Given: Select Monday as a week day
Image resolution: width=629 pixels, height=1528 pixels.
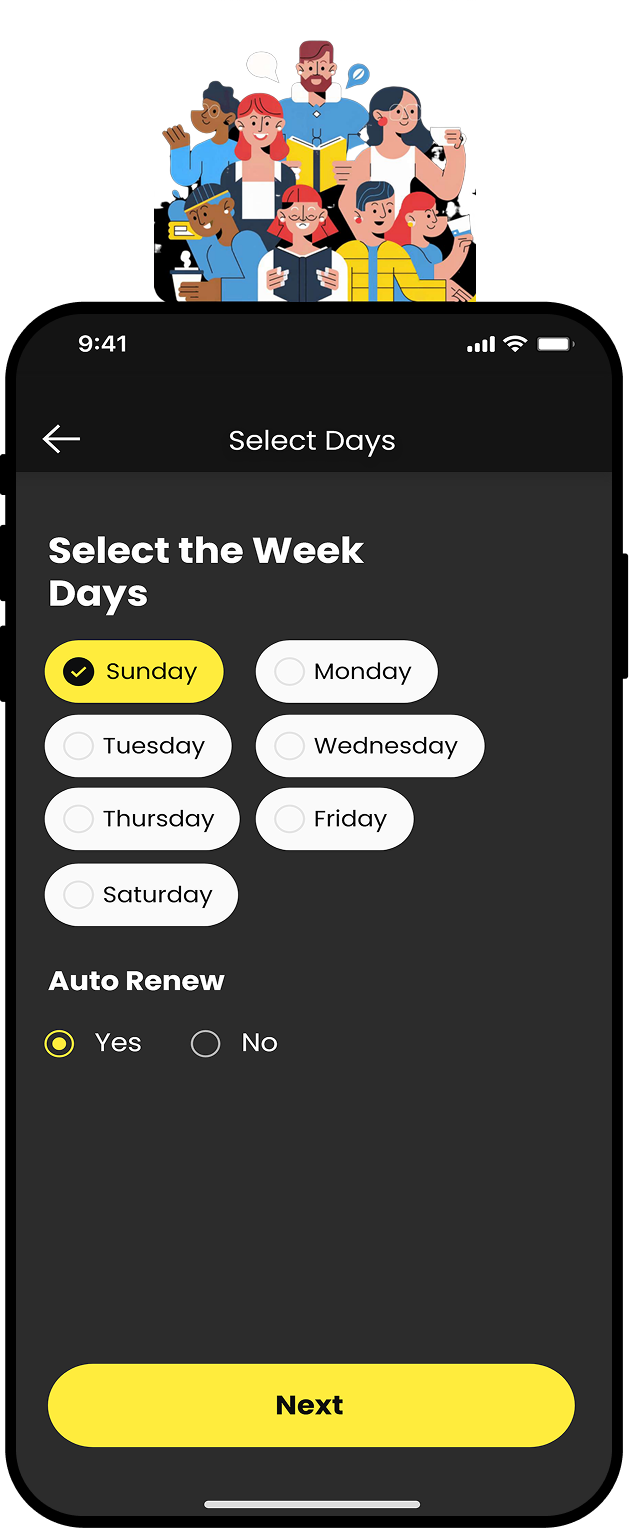Looking at the screenshot, I should coord(346,671).
